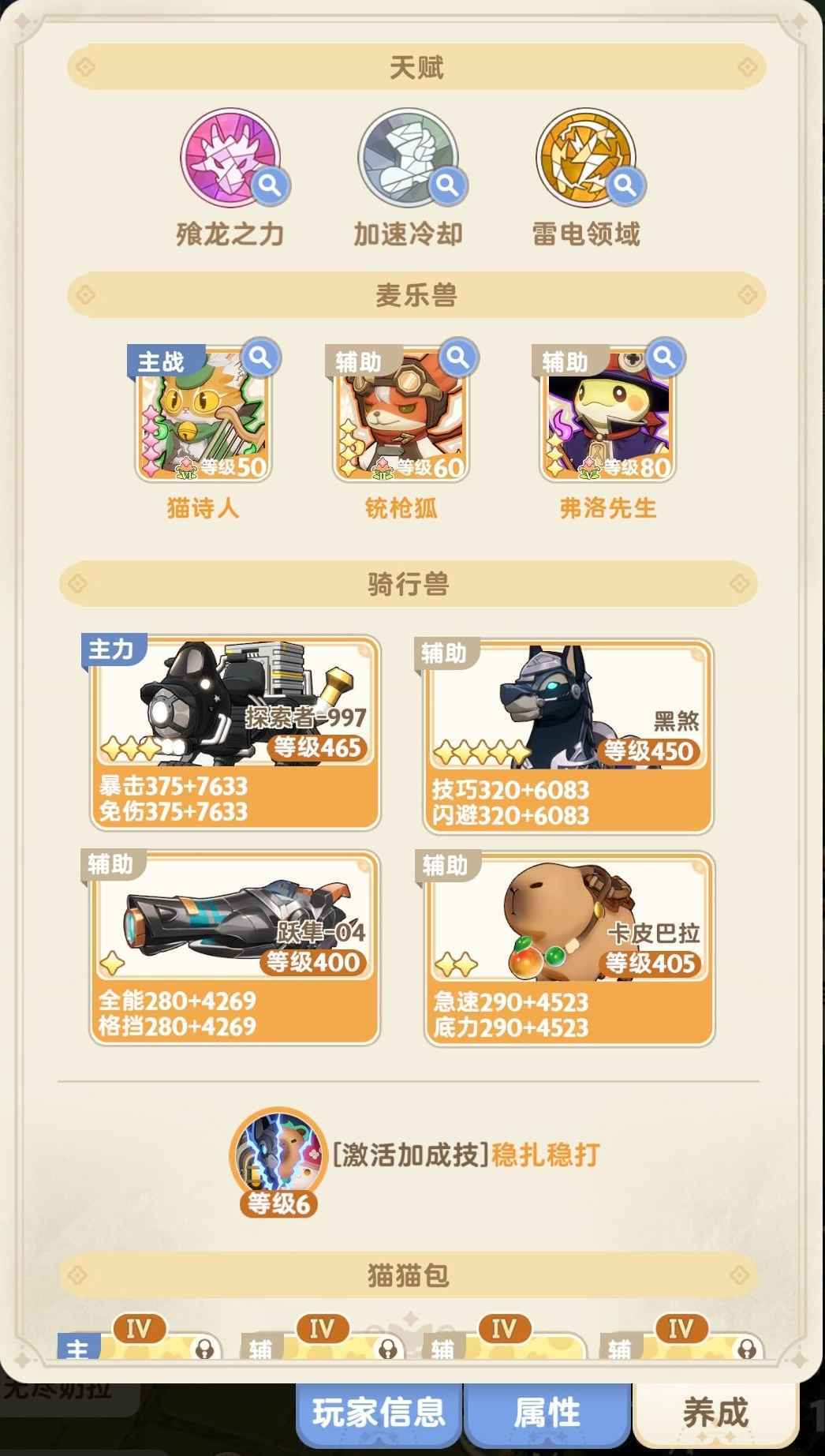Open the 雷电领域 talent icon
The image size is (825, 1456).
[585, 159]
